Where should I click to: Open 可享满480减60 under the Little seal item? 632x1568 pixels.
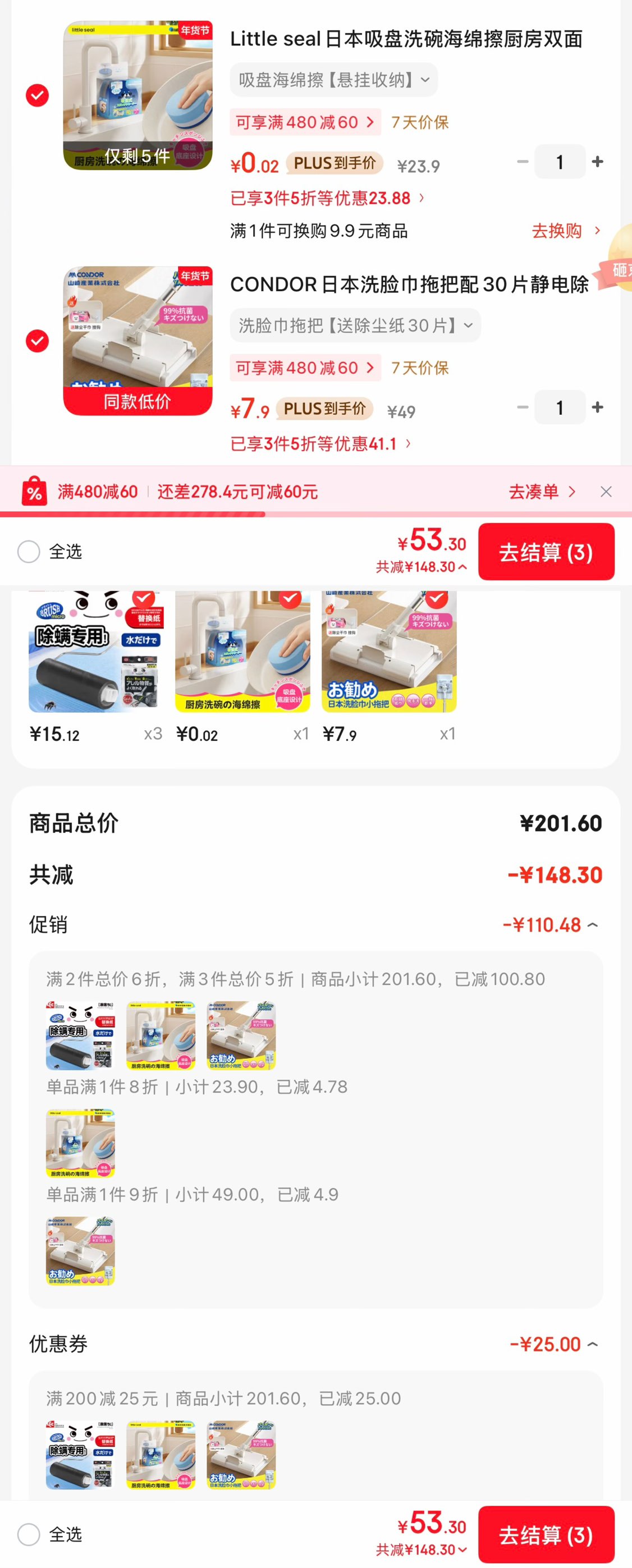coord(305,122)
